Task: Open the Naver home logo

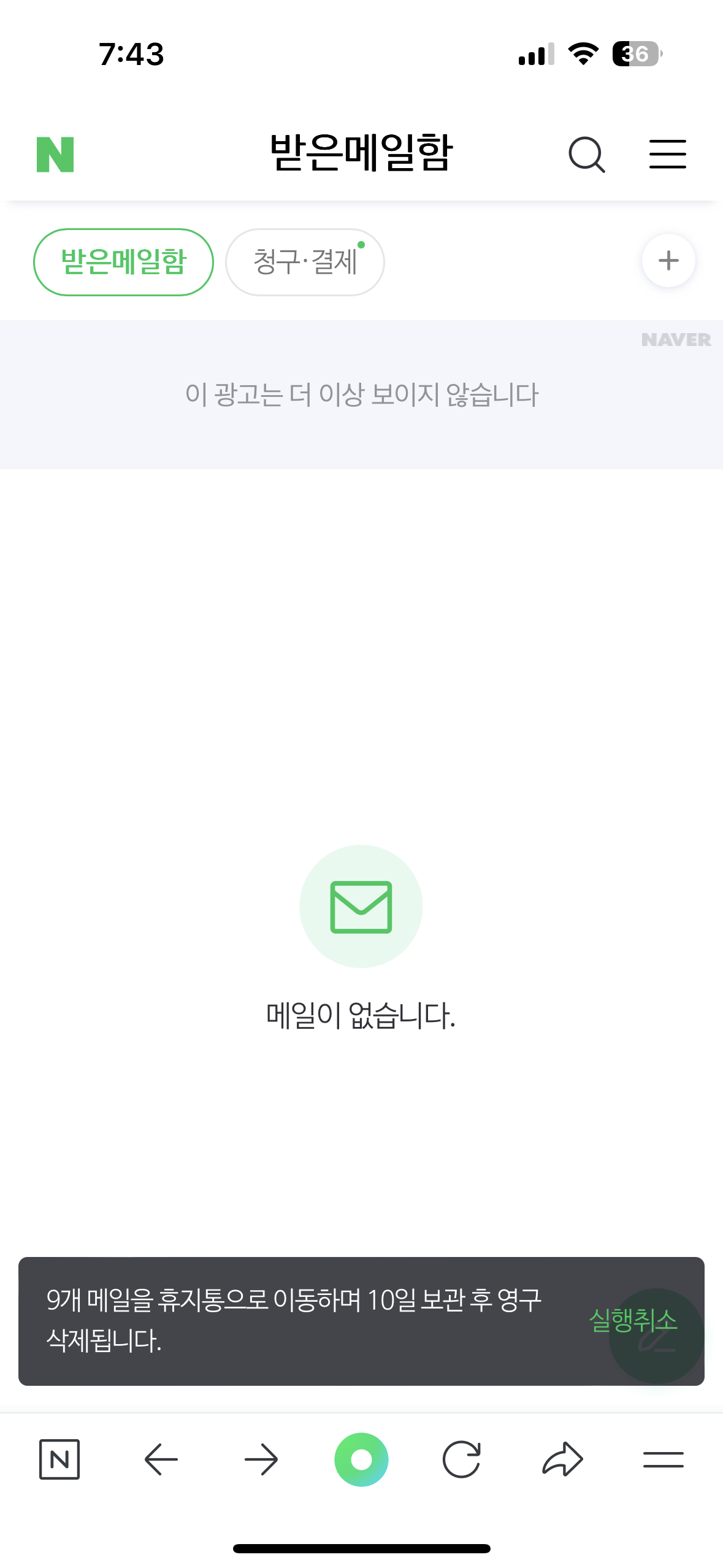Action: (55, 154)
